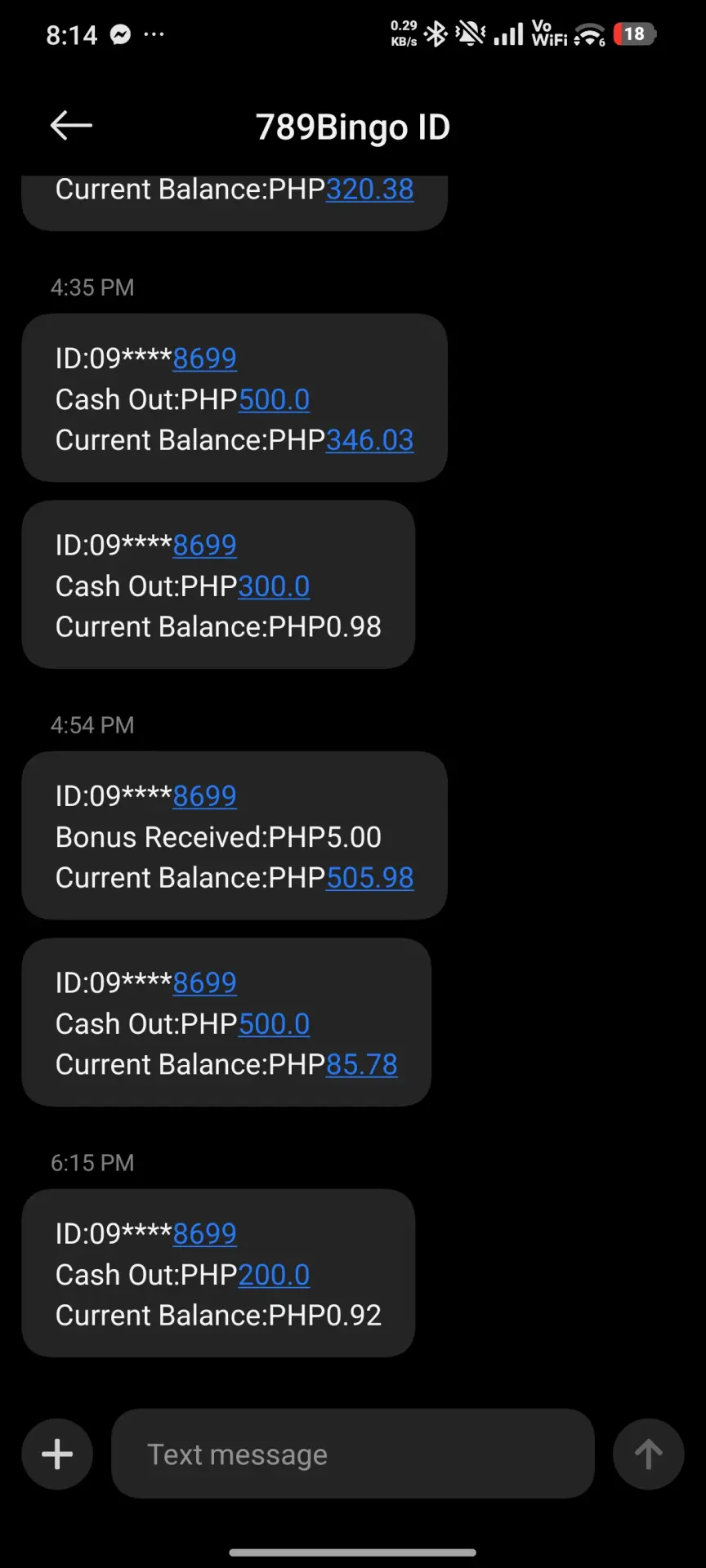Image resolution: width=706 pixels, height=1568 pixels.
Task: Go back from the 789Bingo ID conversation
Action: pos(71,126)
